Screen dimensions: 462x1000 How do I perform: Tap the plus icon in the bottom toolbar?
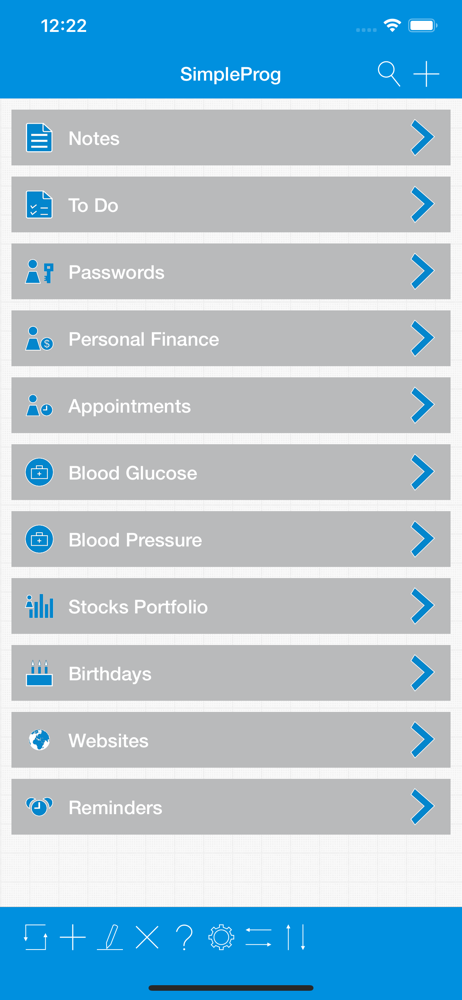[x=73, y=938]
